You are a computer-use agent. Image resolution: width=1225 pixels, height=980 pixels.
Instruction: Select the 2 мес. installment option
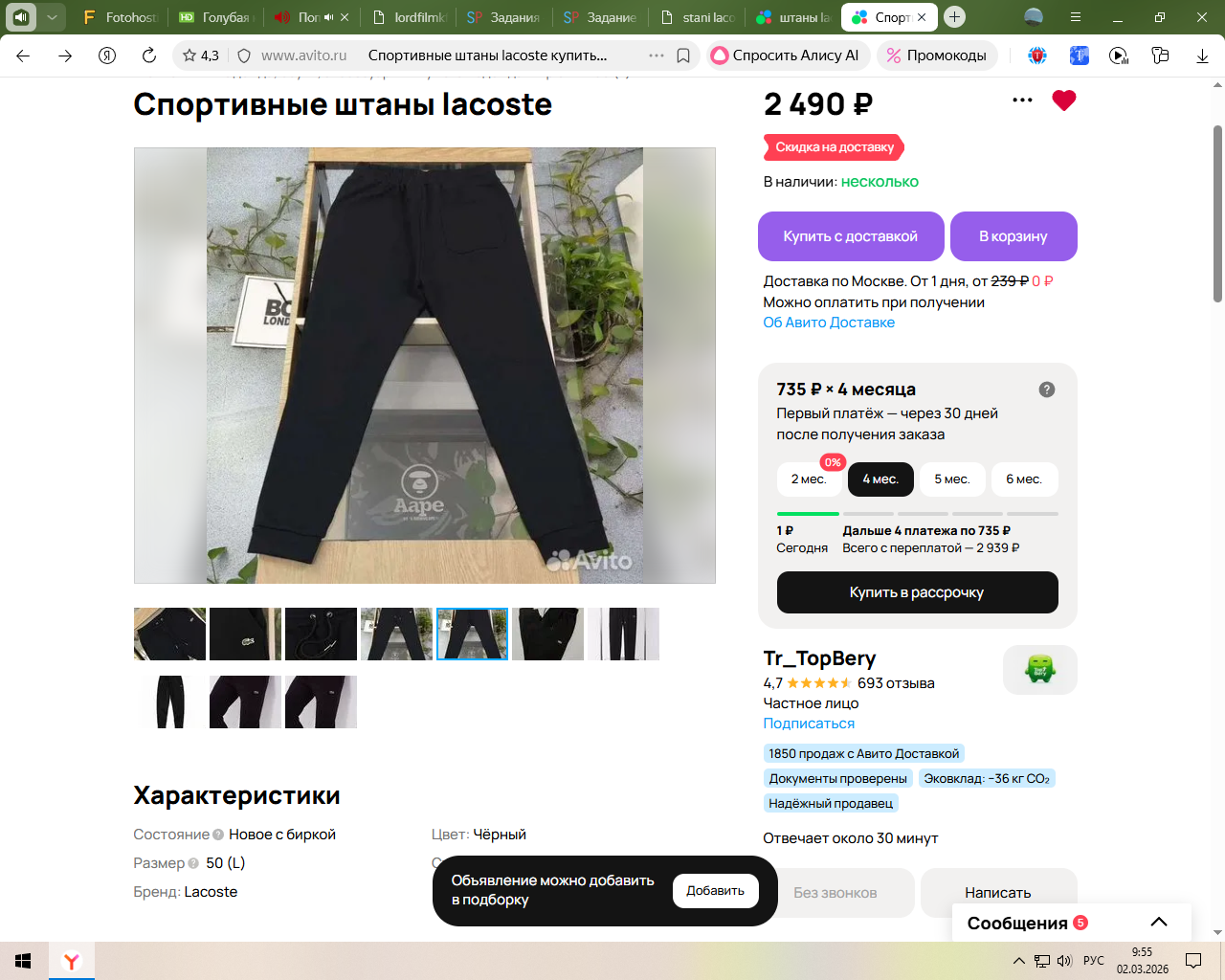click(x=809, y=479)
